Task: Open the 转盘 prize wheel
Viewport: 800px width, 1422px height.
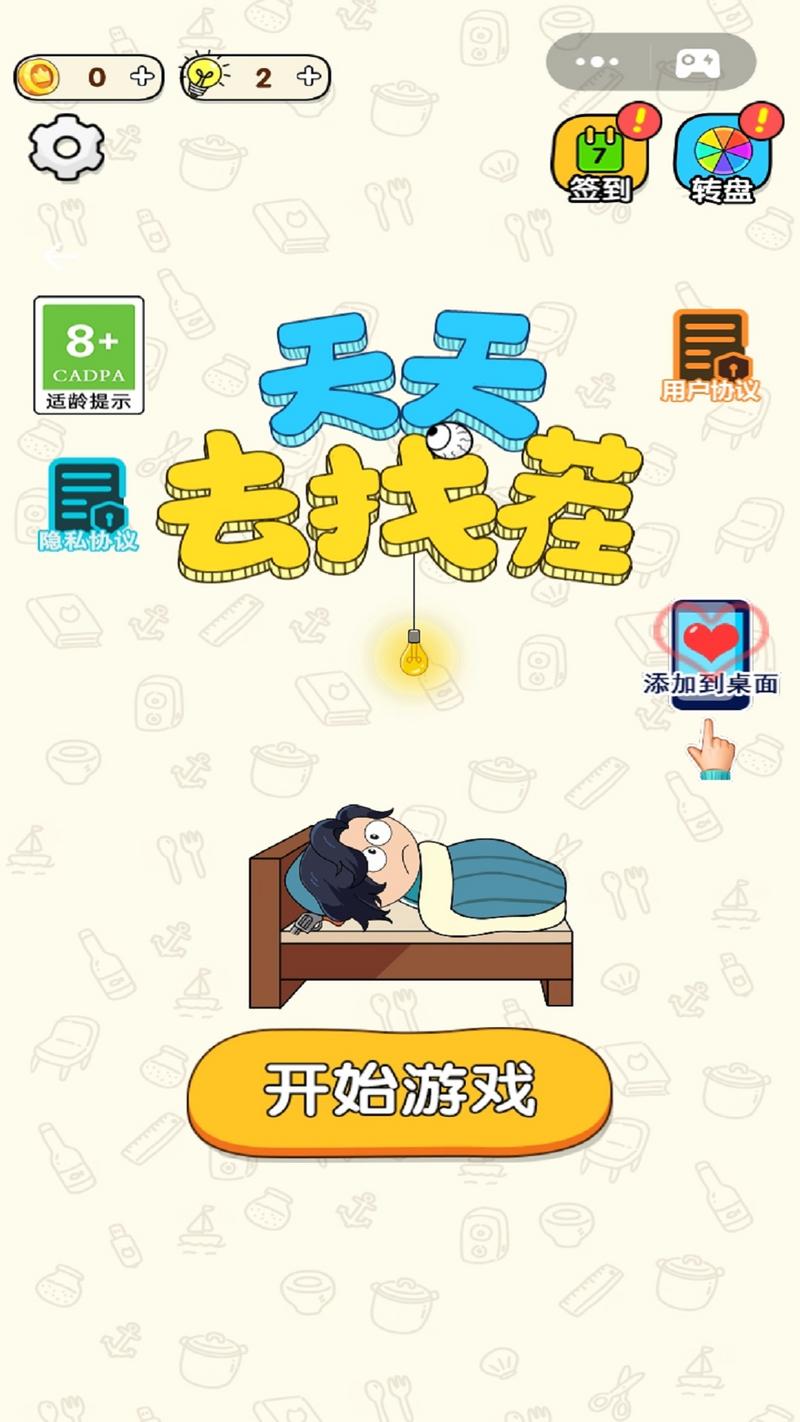Action: tap(722, 160)
